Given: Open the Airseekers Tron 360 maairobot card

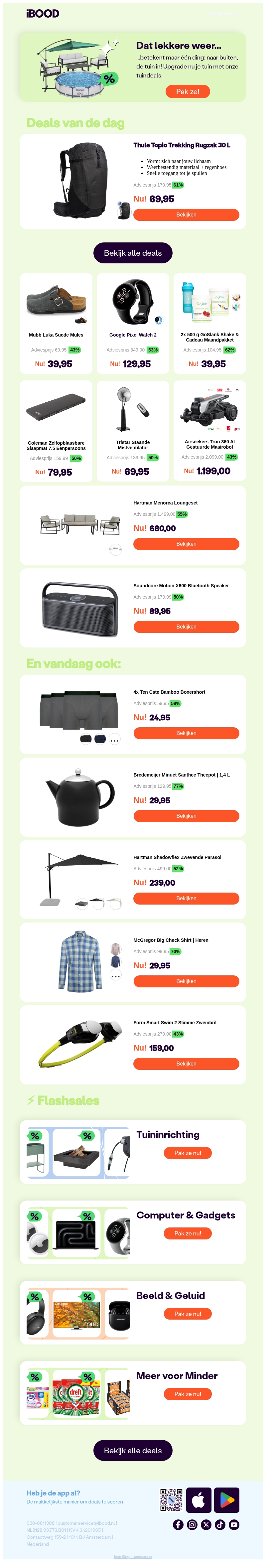Looking at the screenshot, I should click(209, 430).
